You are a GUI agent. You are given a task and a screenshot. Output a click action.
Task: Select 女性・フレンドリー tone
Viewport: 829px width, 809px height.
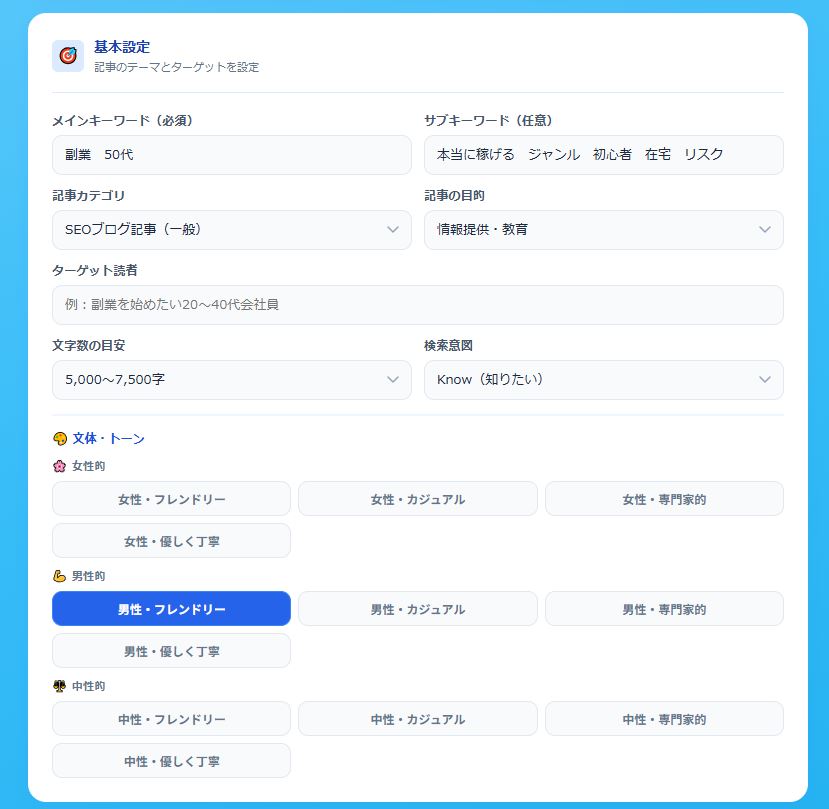[x=171, y=499]
